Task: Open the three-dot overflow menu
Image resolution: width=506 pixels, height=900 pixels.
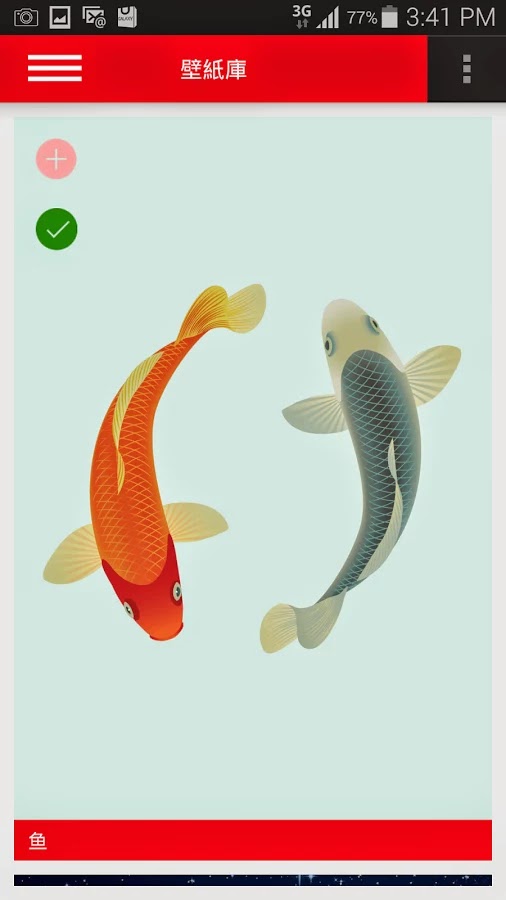Action: (x=466, y=69)
